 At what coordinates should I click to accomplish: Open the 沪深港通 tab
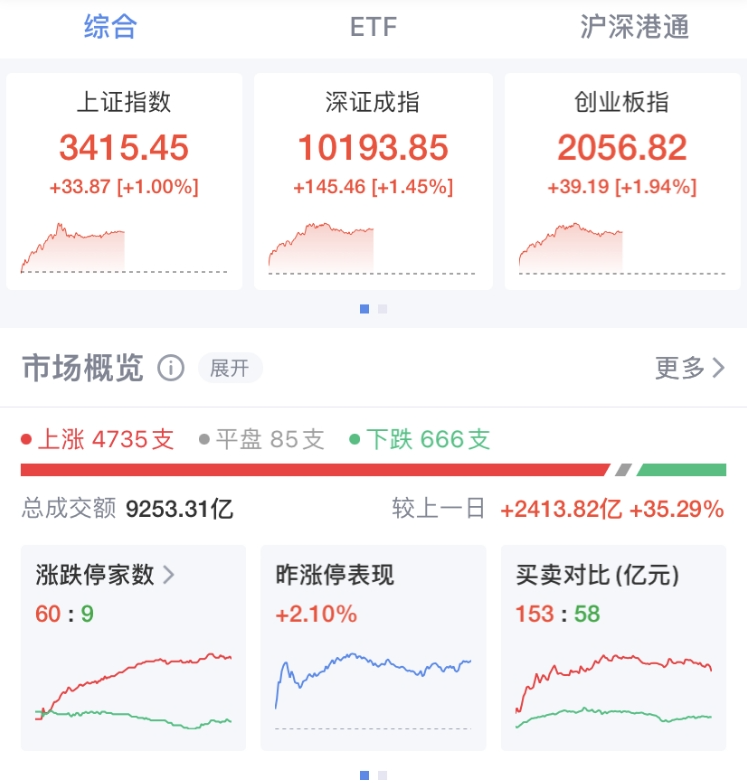point(634,27)
